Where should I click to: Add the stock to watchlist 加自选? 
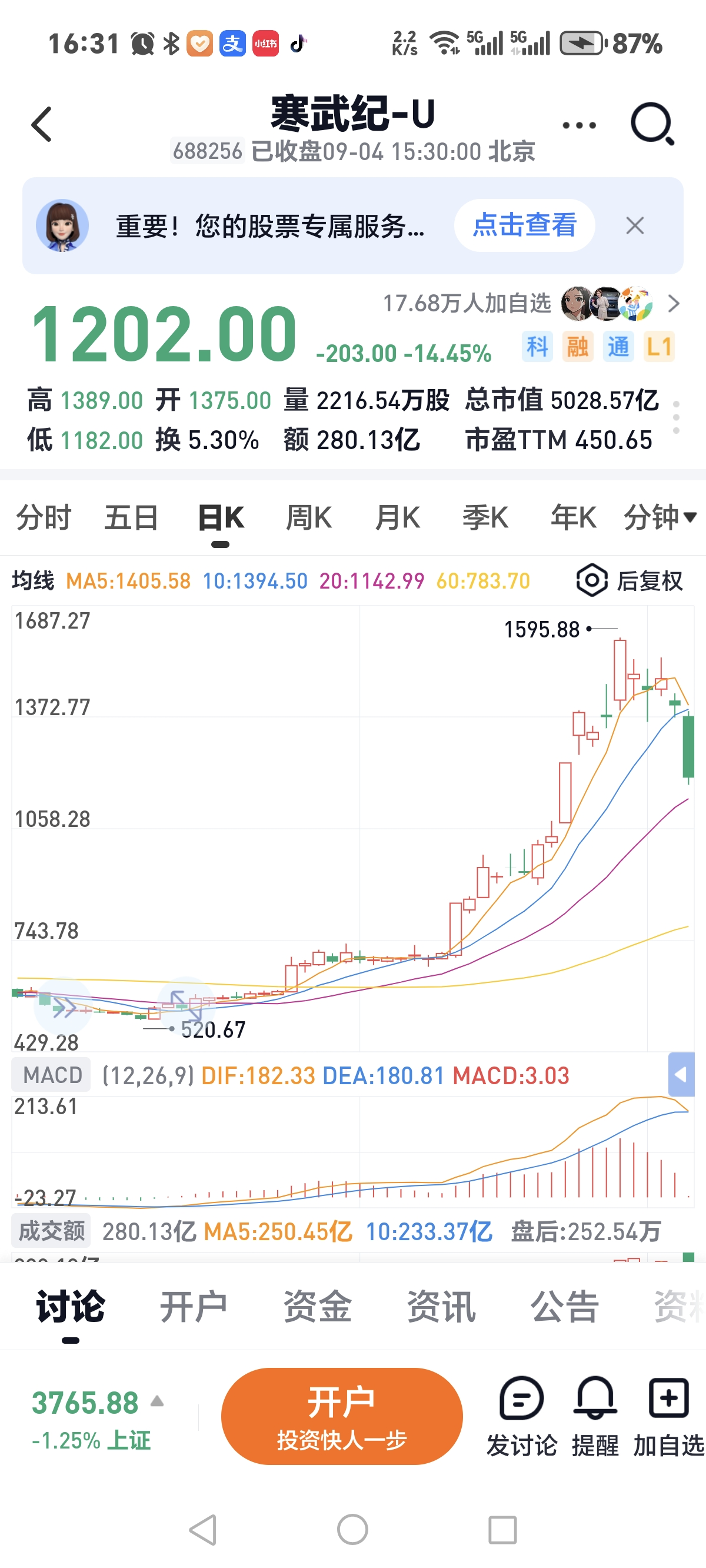point(668,1416)
